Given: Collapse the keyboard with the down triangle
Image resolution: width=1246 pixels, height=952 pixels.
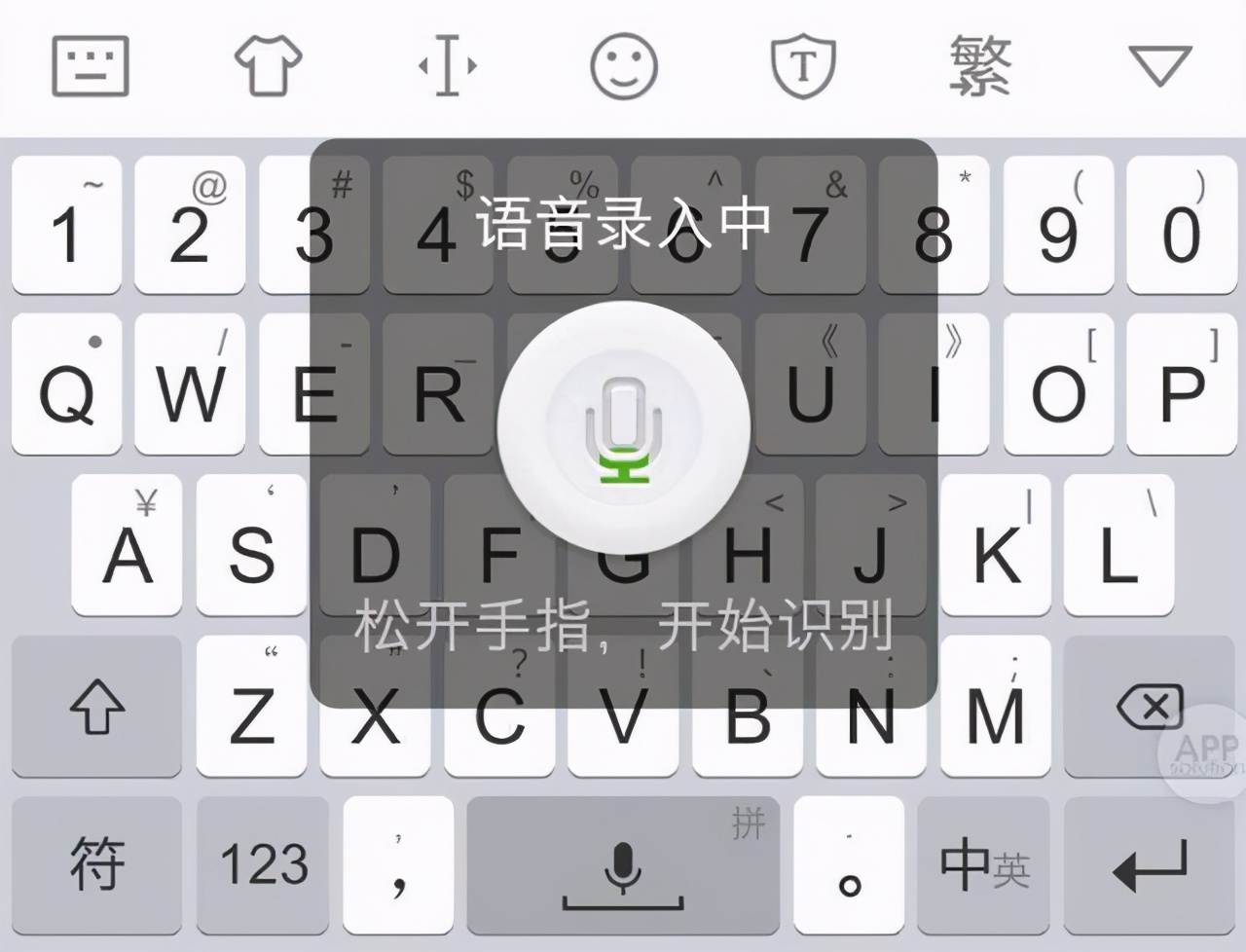Looking at the screenshot, I should pyautogui.click(x=1159, y=66).
